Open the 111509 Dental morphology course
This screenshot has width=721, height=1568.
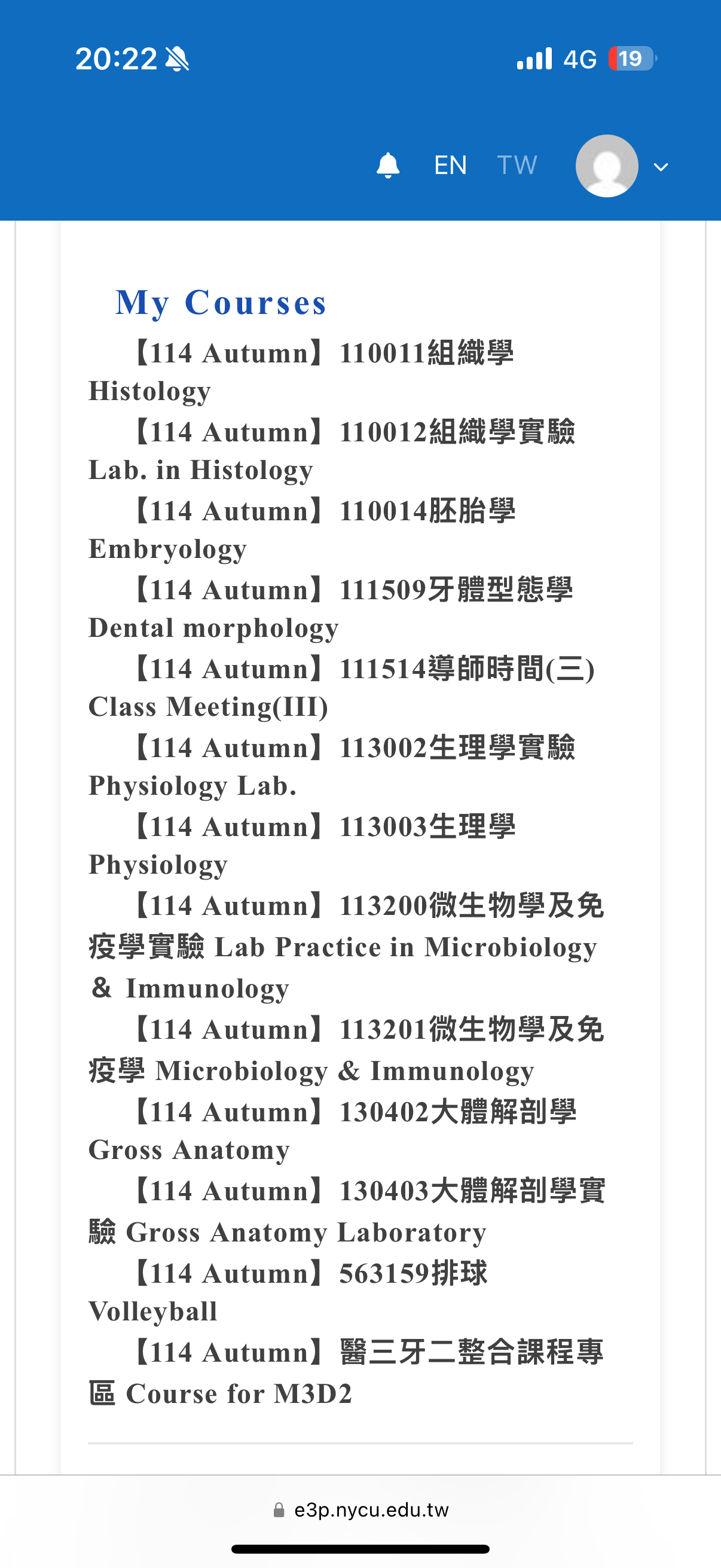353,590
